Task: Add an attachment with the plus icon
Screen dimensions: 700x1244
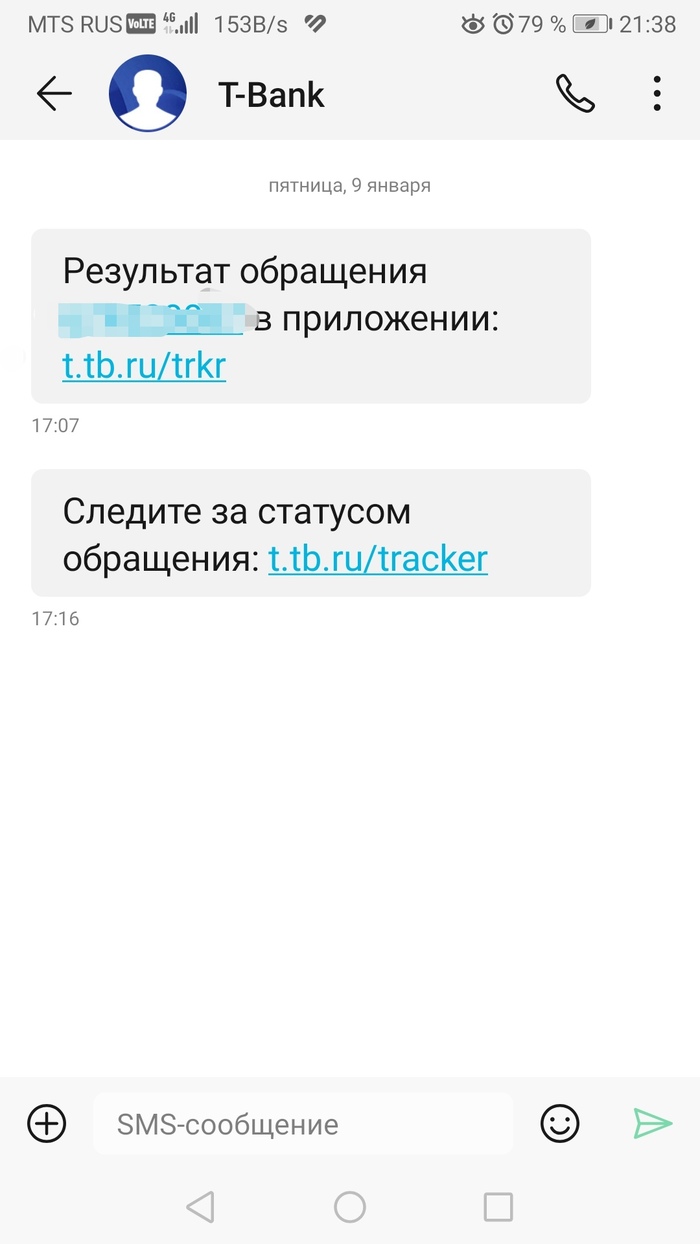Action: pos(46,1123)
